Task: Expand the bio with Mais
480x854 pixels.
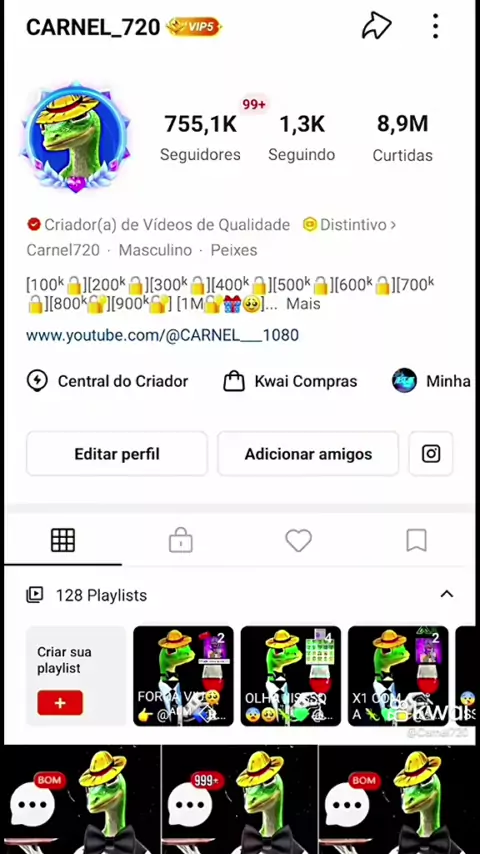Action: click(x=303, y=304)
